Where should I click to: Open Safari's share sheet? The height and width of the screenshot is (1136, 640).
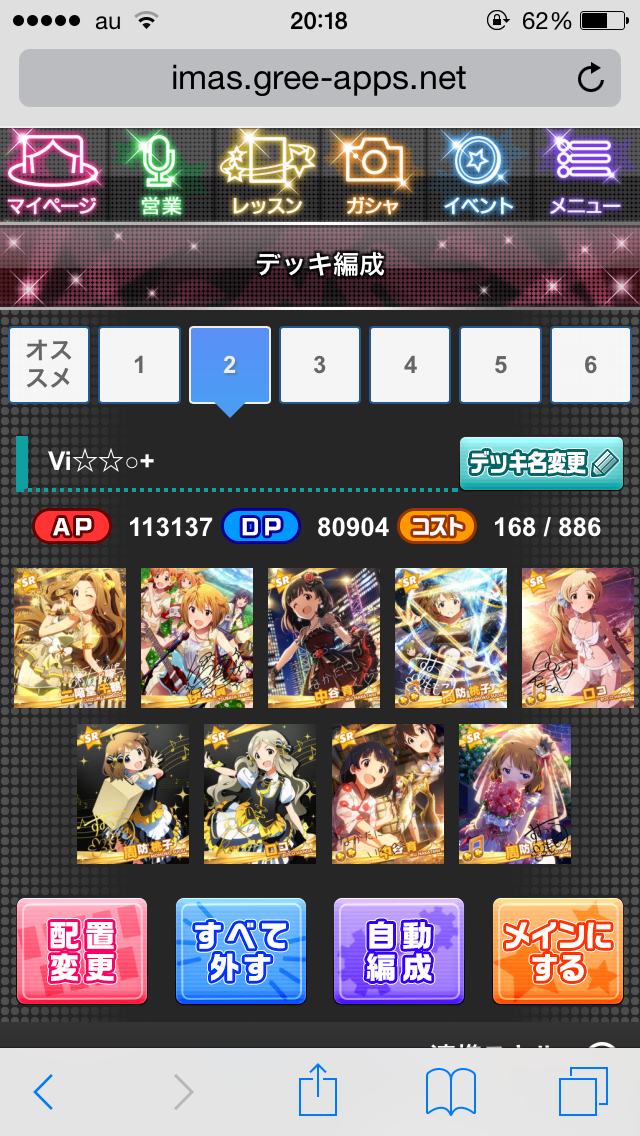click(318, 1092)
